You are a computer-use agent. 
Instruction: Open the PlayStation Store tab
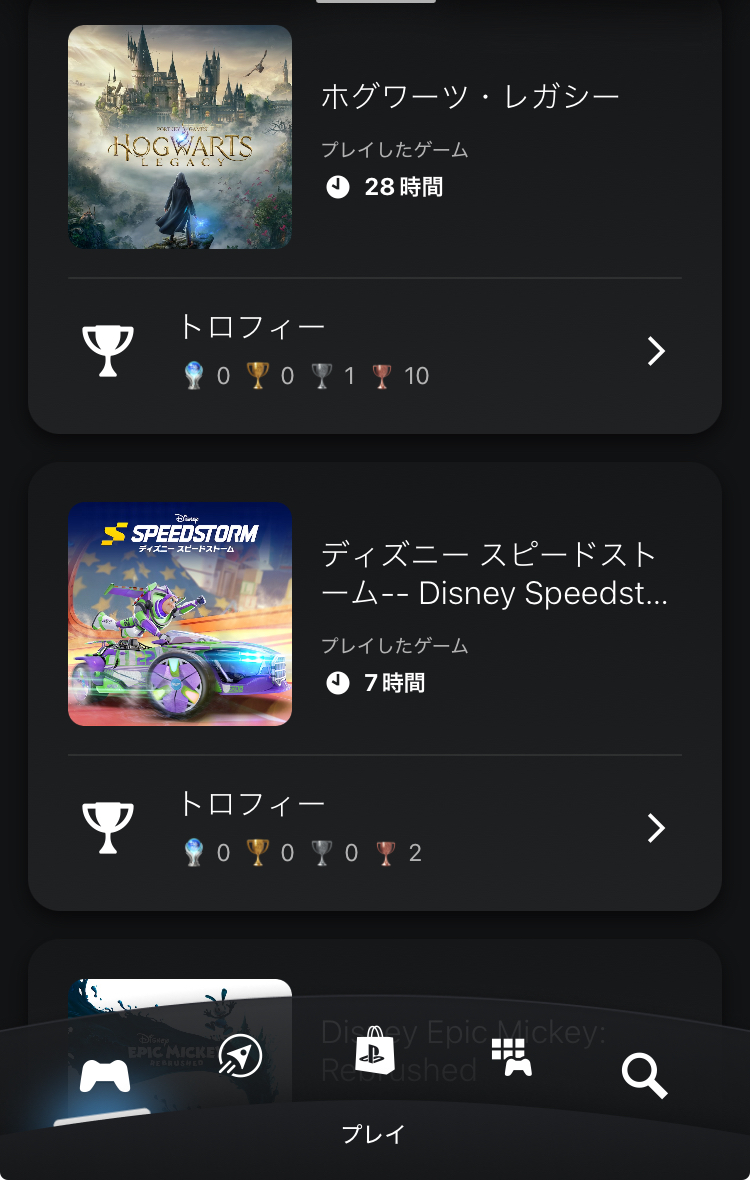coord(375,1050)
